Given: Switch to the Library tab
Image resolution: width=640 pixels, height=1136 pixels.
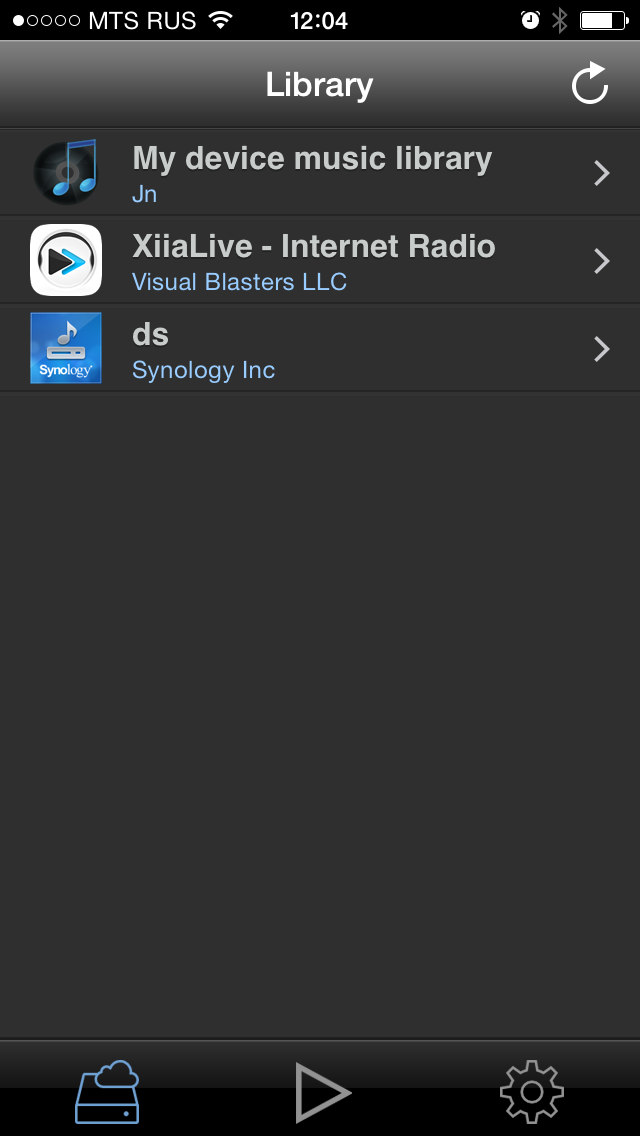Looking at the screenshot, I should (x=107, y=1091).
